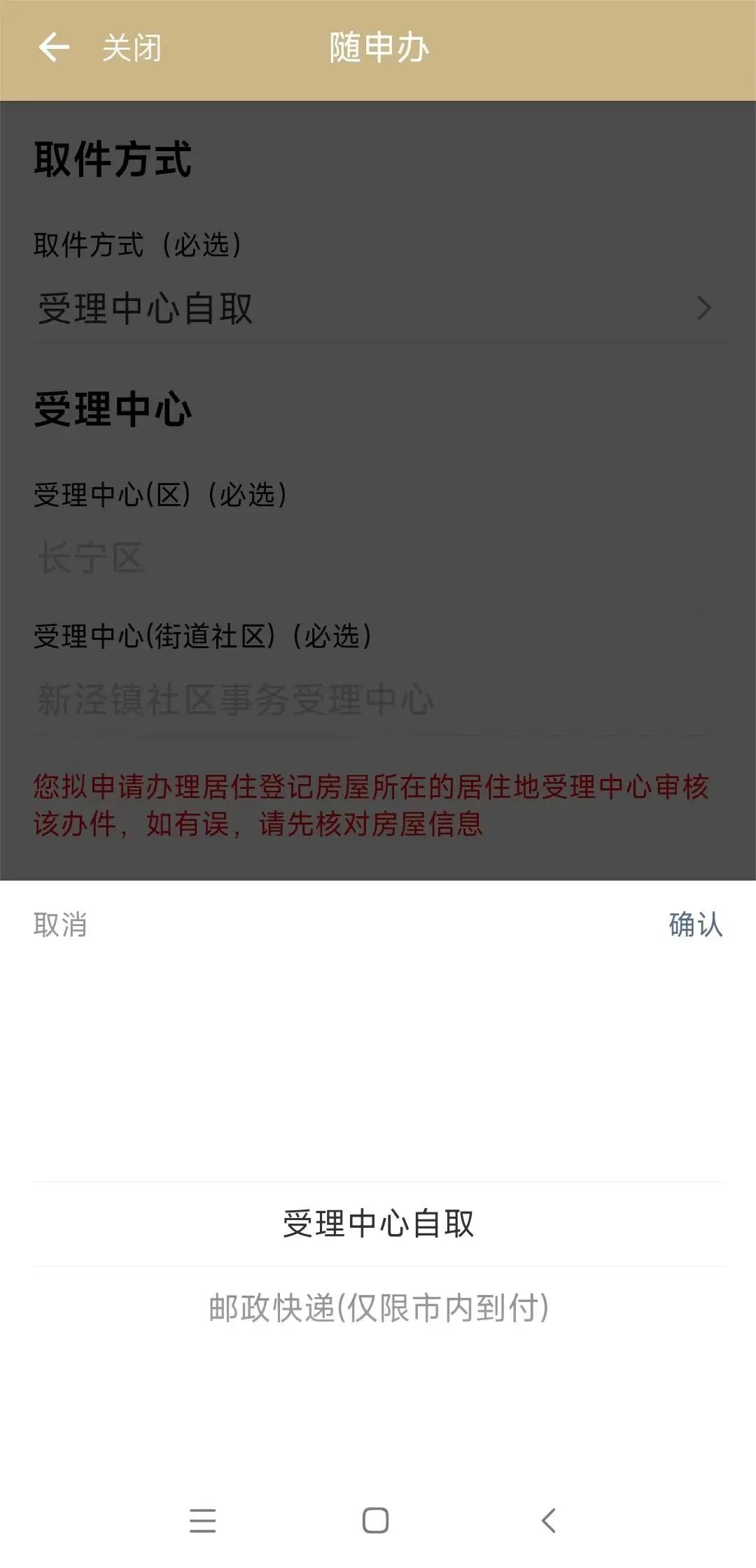Screen dimensions: 756x1568
Task: Tap system home button
Action: 376,1520
